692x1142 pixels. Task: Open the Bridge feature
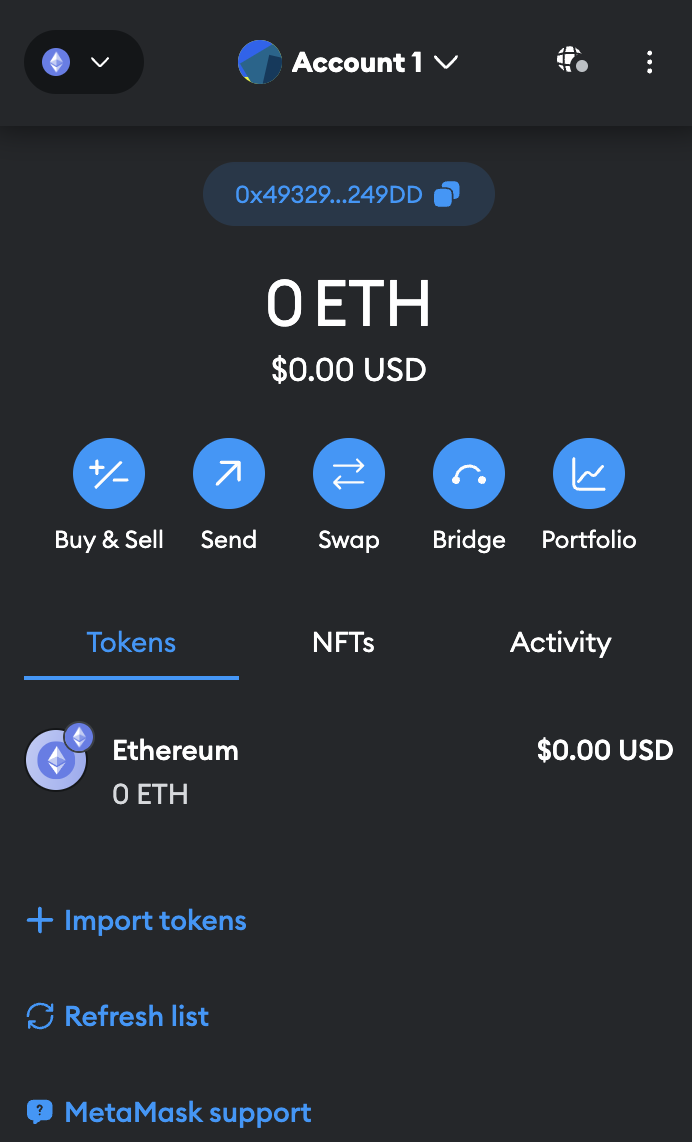point(468,474)
